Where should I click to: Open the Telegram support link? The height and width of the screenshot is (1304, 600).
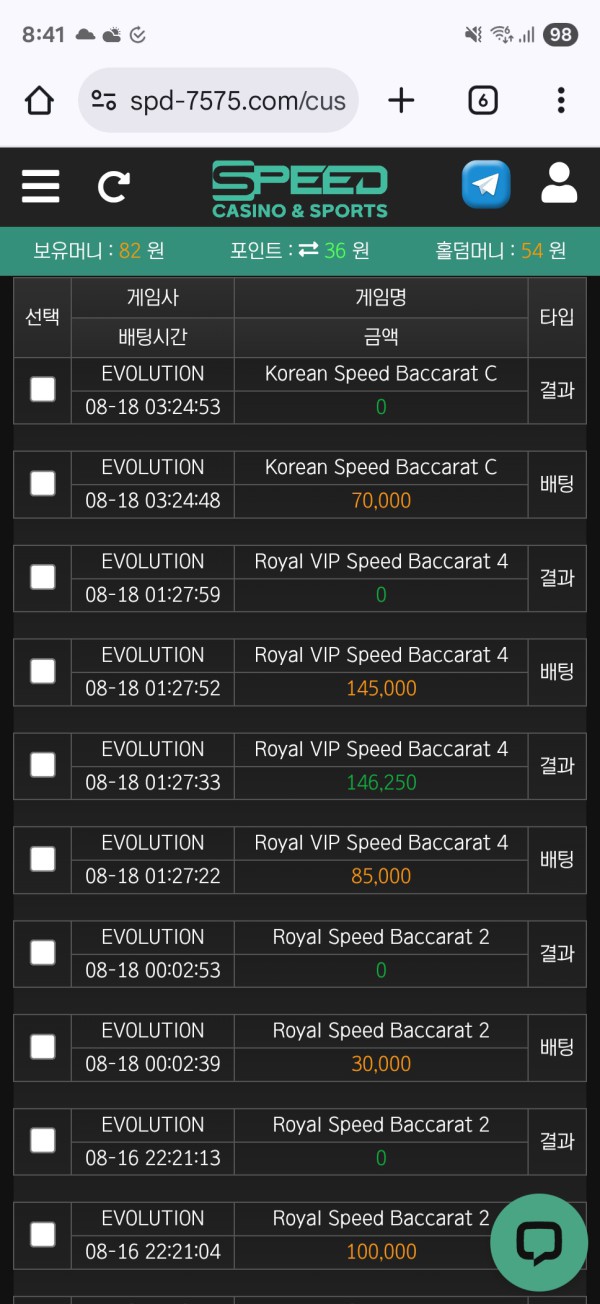coord(486,185)
